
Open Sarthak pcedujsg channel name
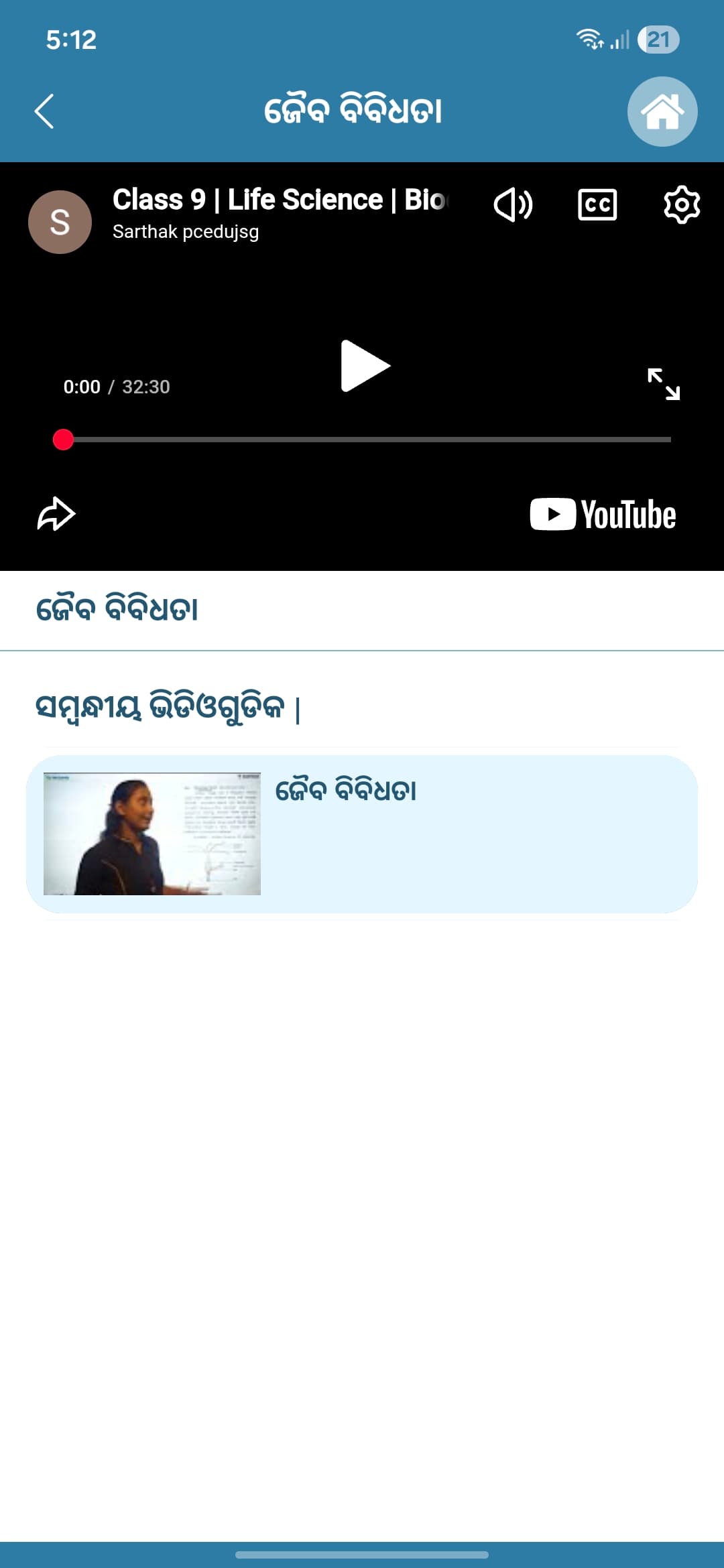(186, 233)
